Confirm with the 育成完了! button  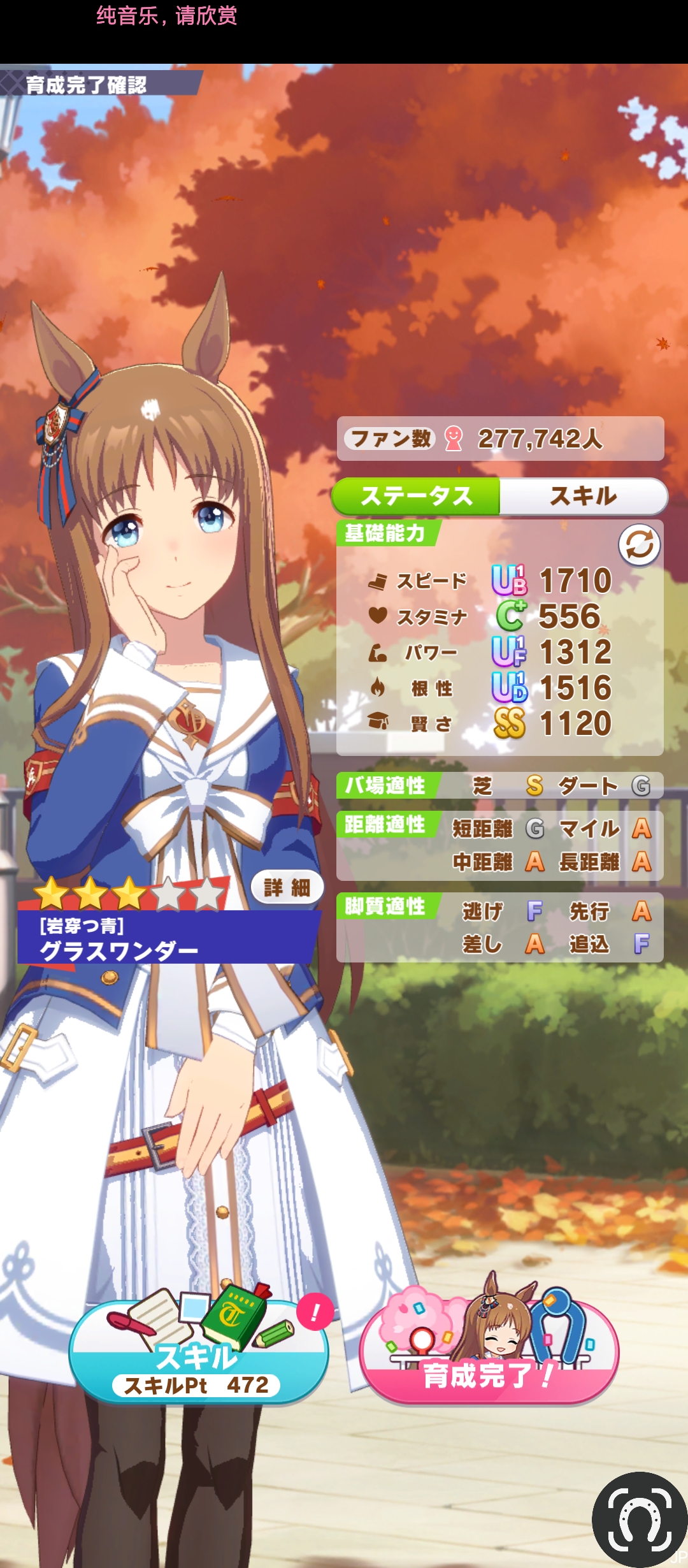(x=489, y=1356)
